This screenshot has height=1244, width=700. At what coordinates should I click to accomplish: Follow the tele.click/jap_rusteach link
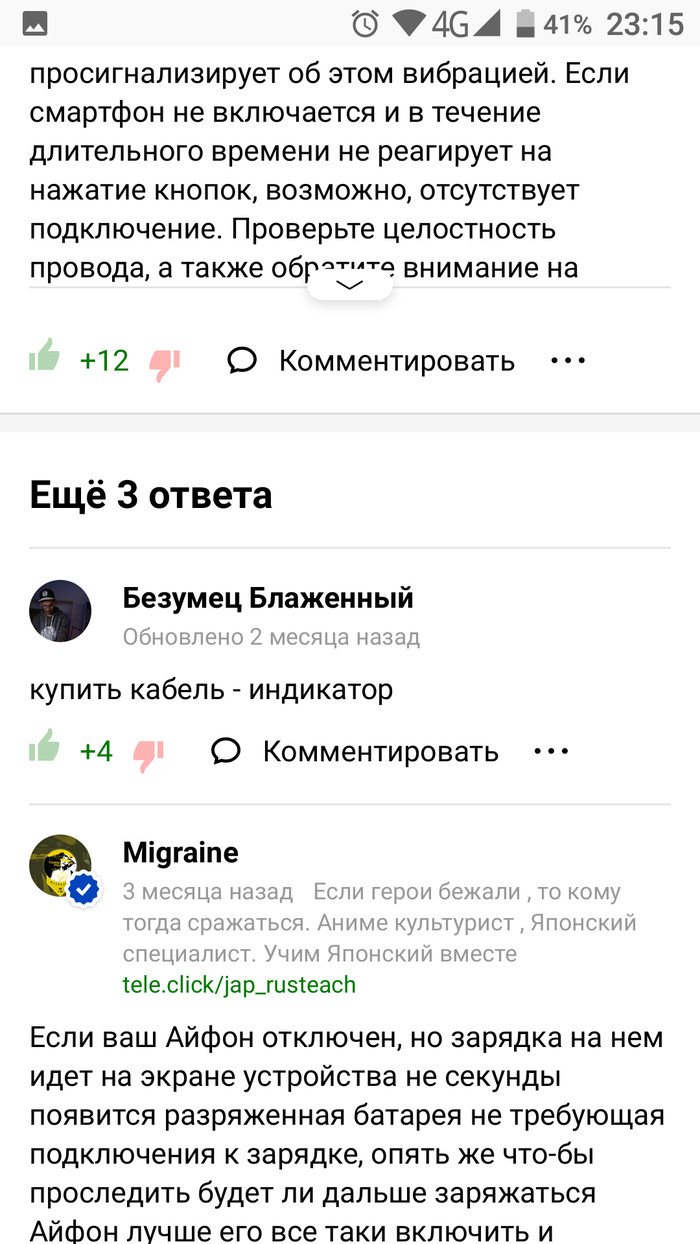click(x=239, y=985)
